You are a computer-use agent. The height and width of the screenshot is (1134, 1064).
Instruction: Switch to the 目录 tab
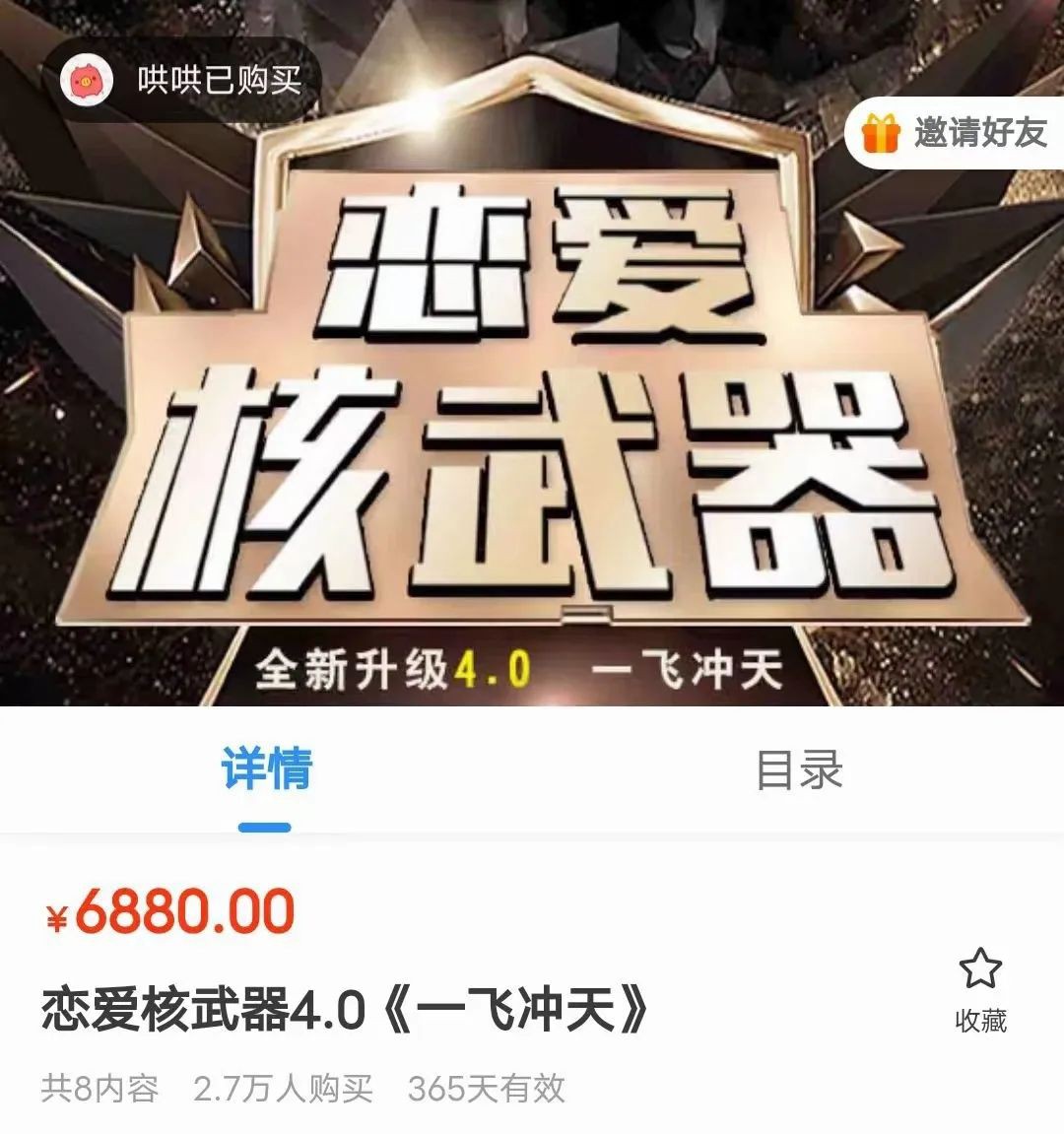click(799, 769)
